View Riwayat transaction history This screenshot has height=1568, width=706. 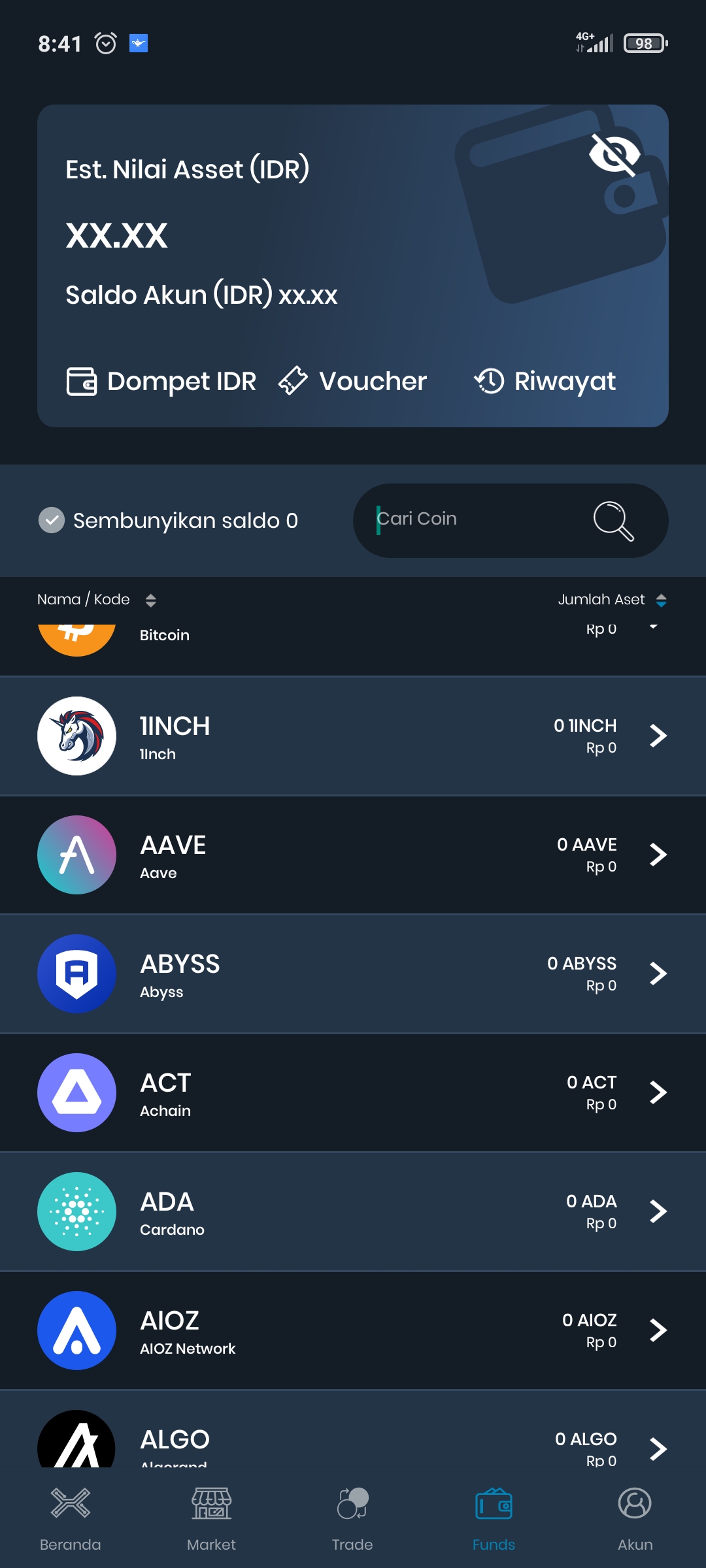pyautogui.click(x=545, y=381)
